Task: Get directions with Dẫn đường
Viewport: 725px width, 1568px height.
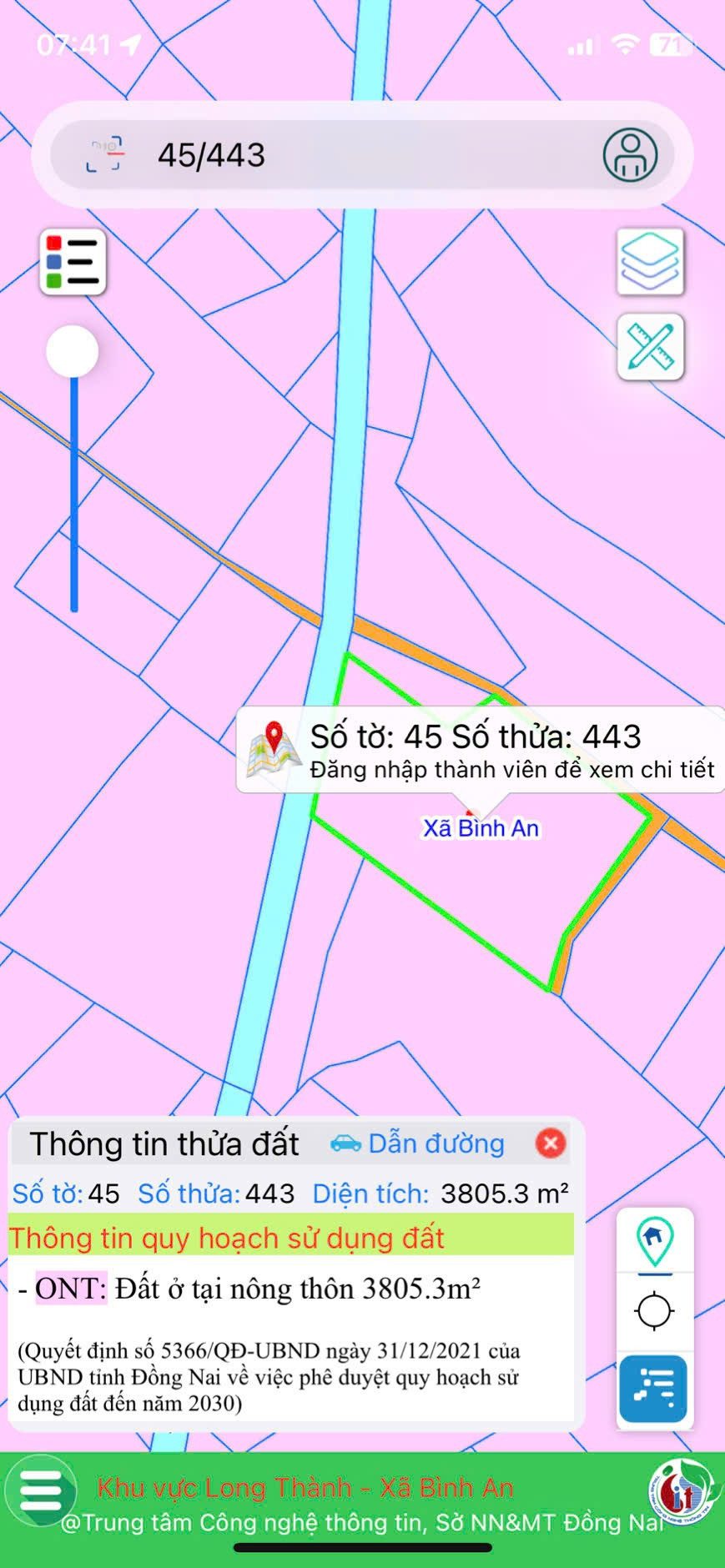Action: (418, 1143)
